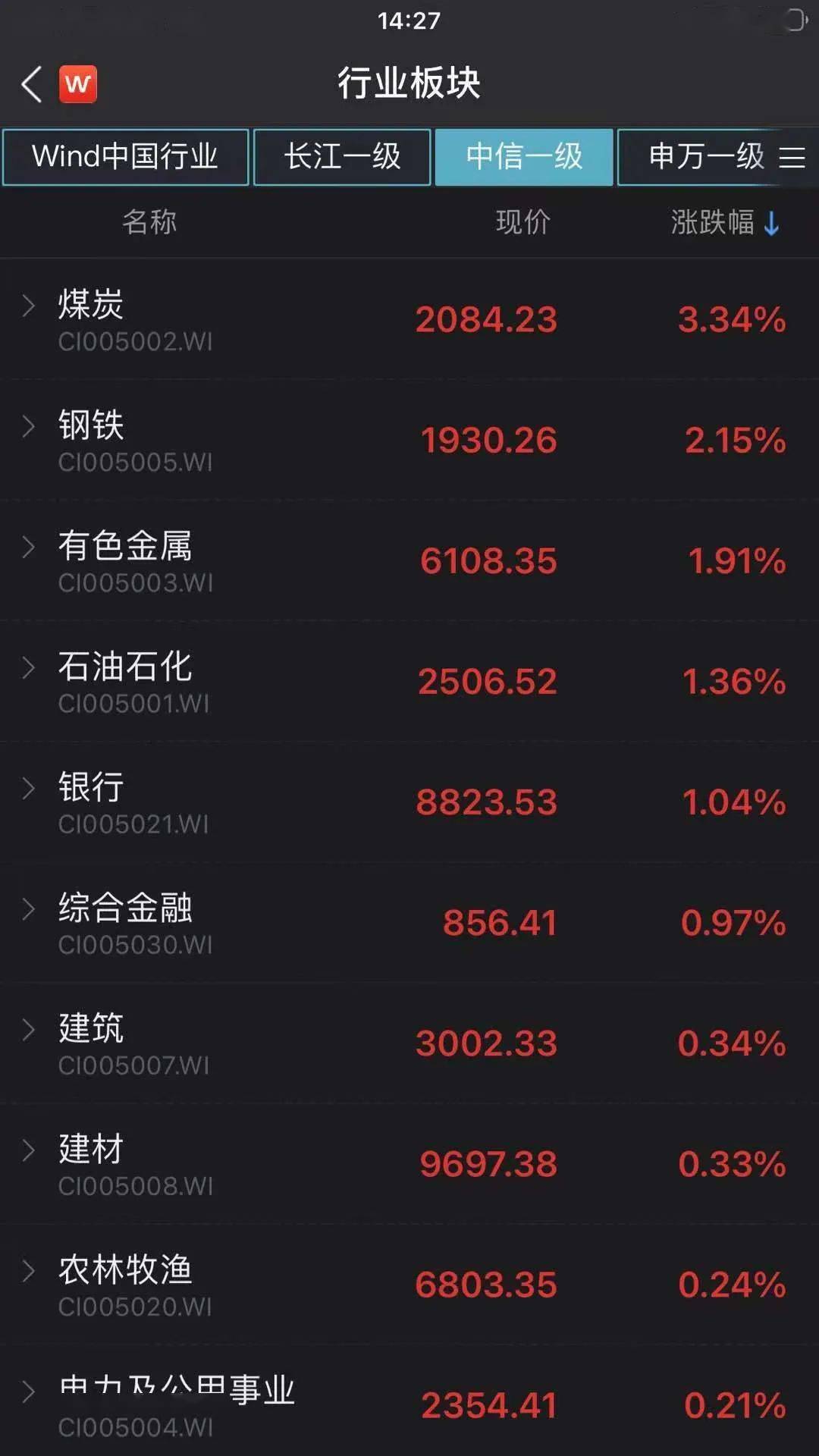Switch to the Wind中国行业 tab
Viewport: 819px width, 1456px height.
[125, 157]
